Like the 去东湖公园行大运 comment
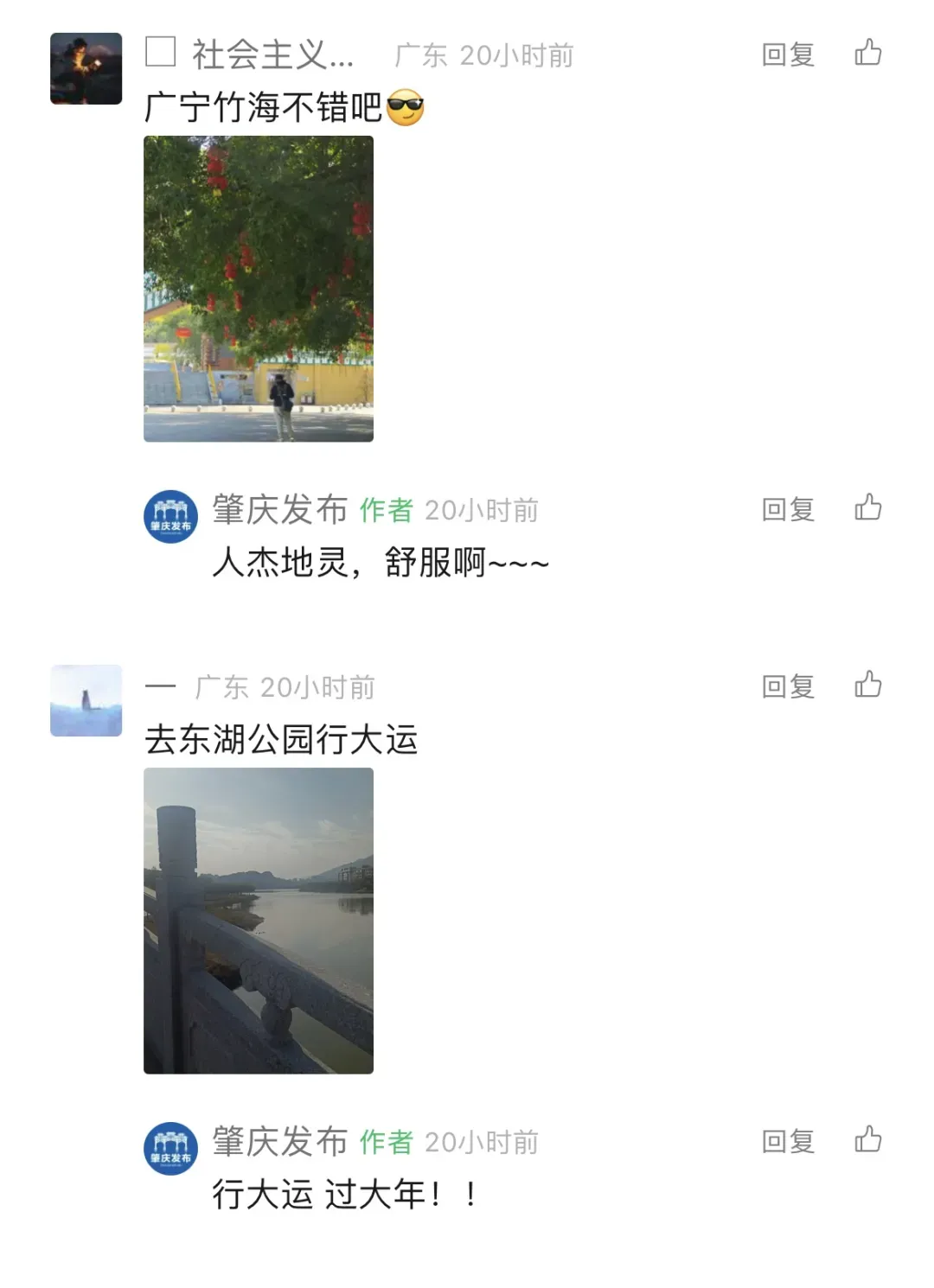This screenshot has width=934, height=1288. point(867,685)
